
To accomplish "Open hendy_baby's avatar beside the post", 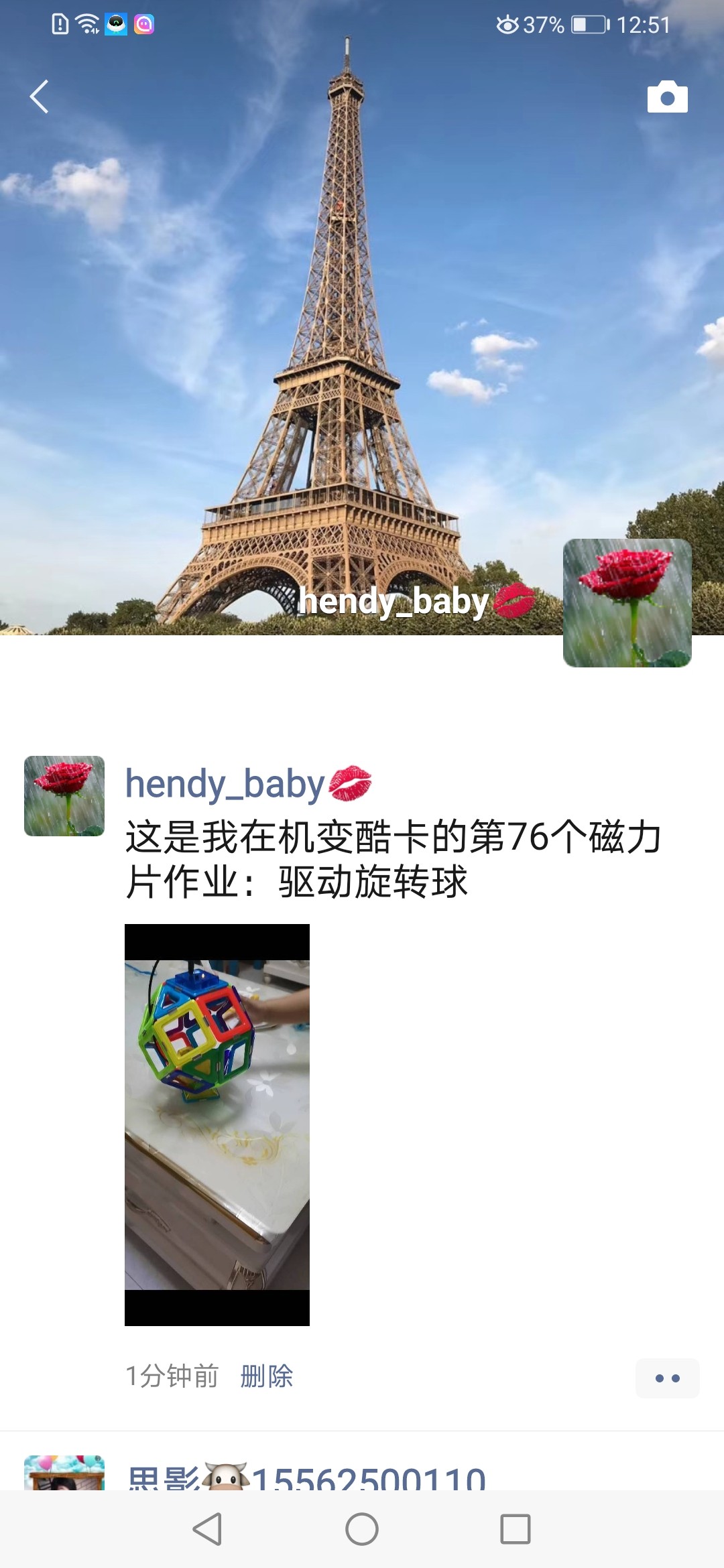I will click(64, 796).
